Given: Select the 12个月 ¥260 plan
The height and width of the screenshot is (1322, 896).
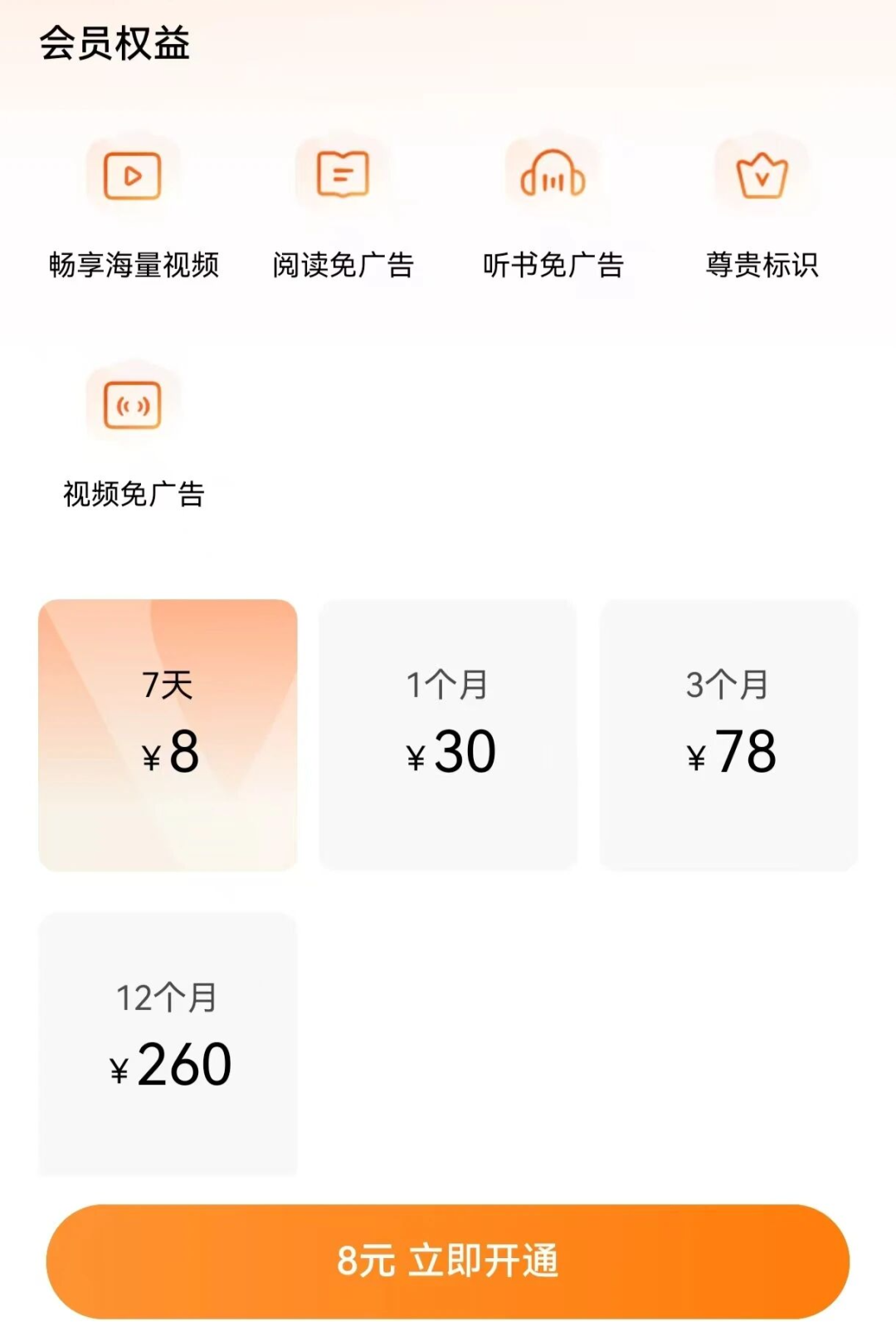Looking at the screenshot, I should click(x=168, y=1042).
